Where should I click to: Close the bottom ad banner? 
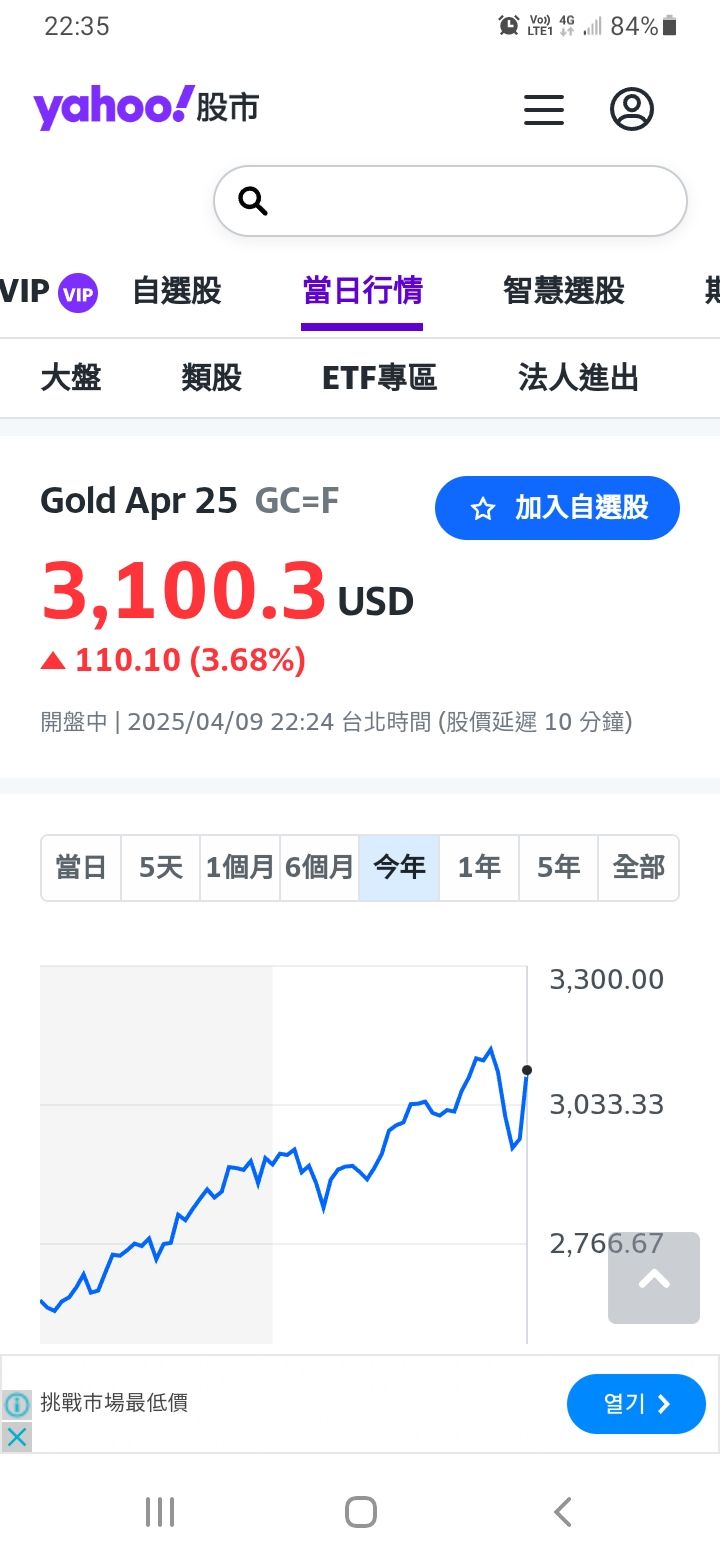click(17, 1437)
